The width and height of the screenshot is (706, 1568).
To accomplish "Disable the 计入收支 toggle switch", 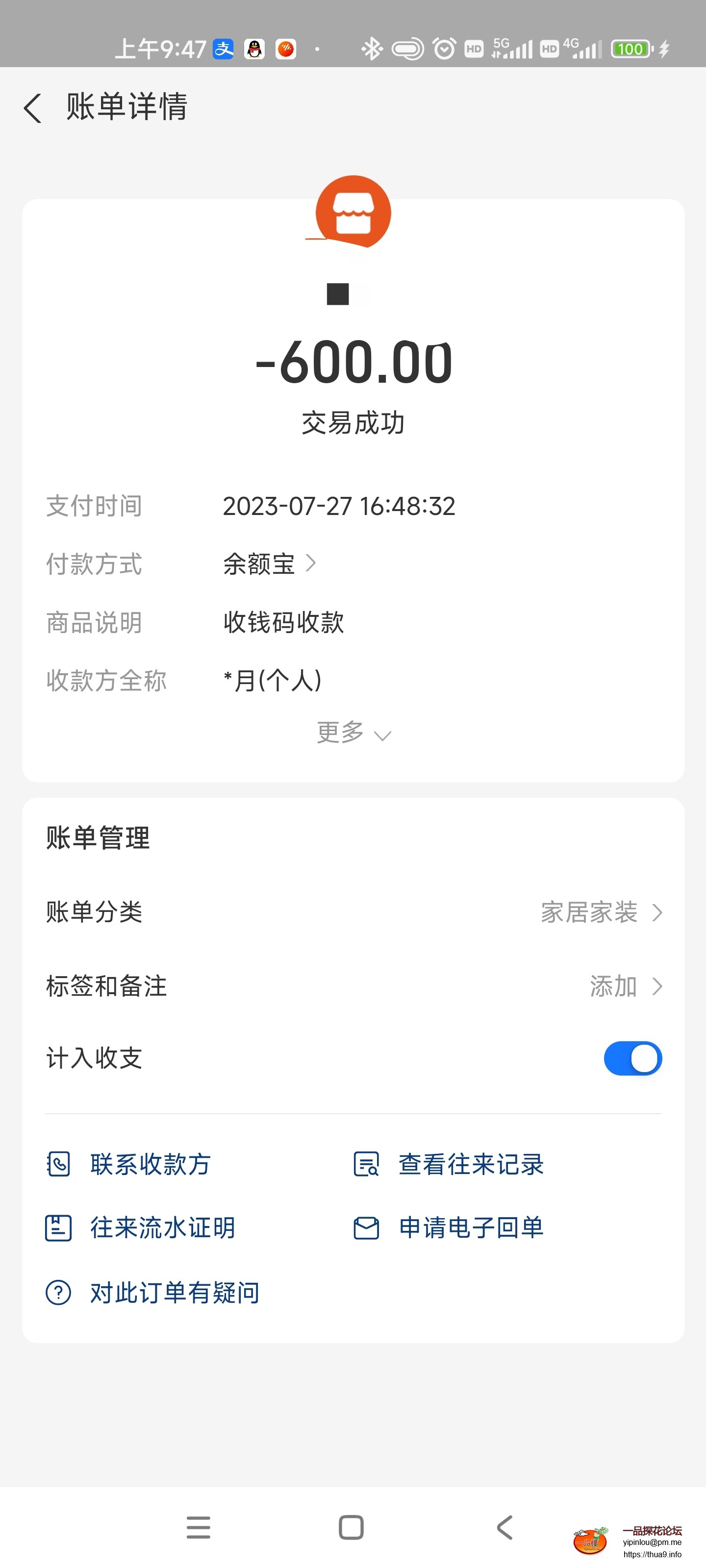I will tap(632, 1058).
